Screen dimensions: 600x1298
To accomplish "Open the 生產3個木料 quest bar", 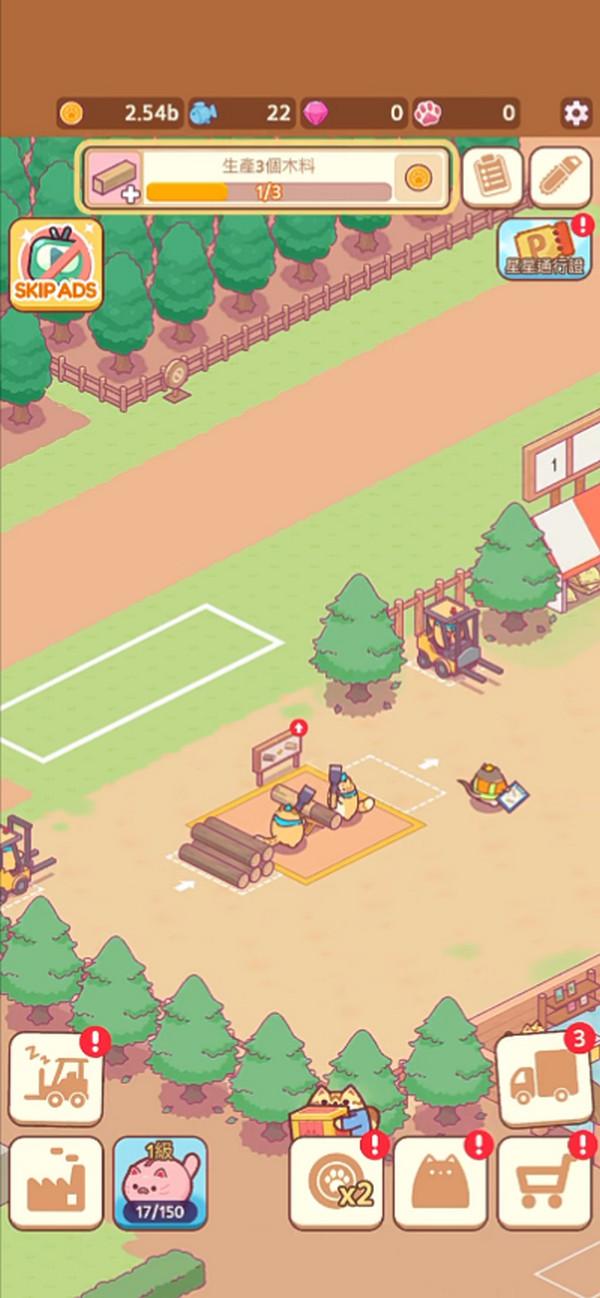I will 268,178.
